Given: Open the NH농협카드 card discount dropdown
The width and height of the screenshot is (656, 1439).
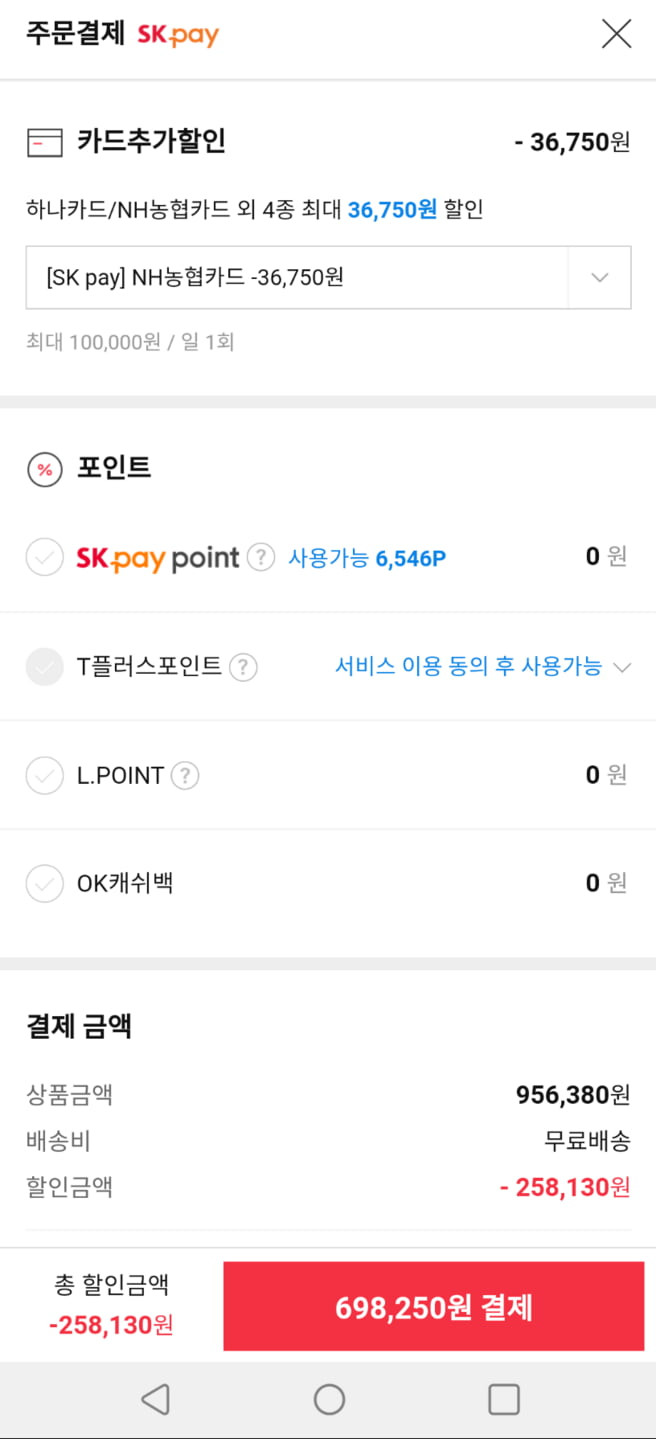Looking at the screenshot, I should click(328, 277).
